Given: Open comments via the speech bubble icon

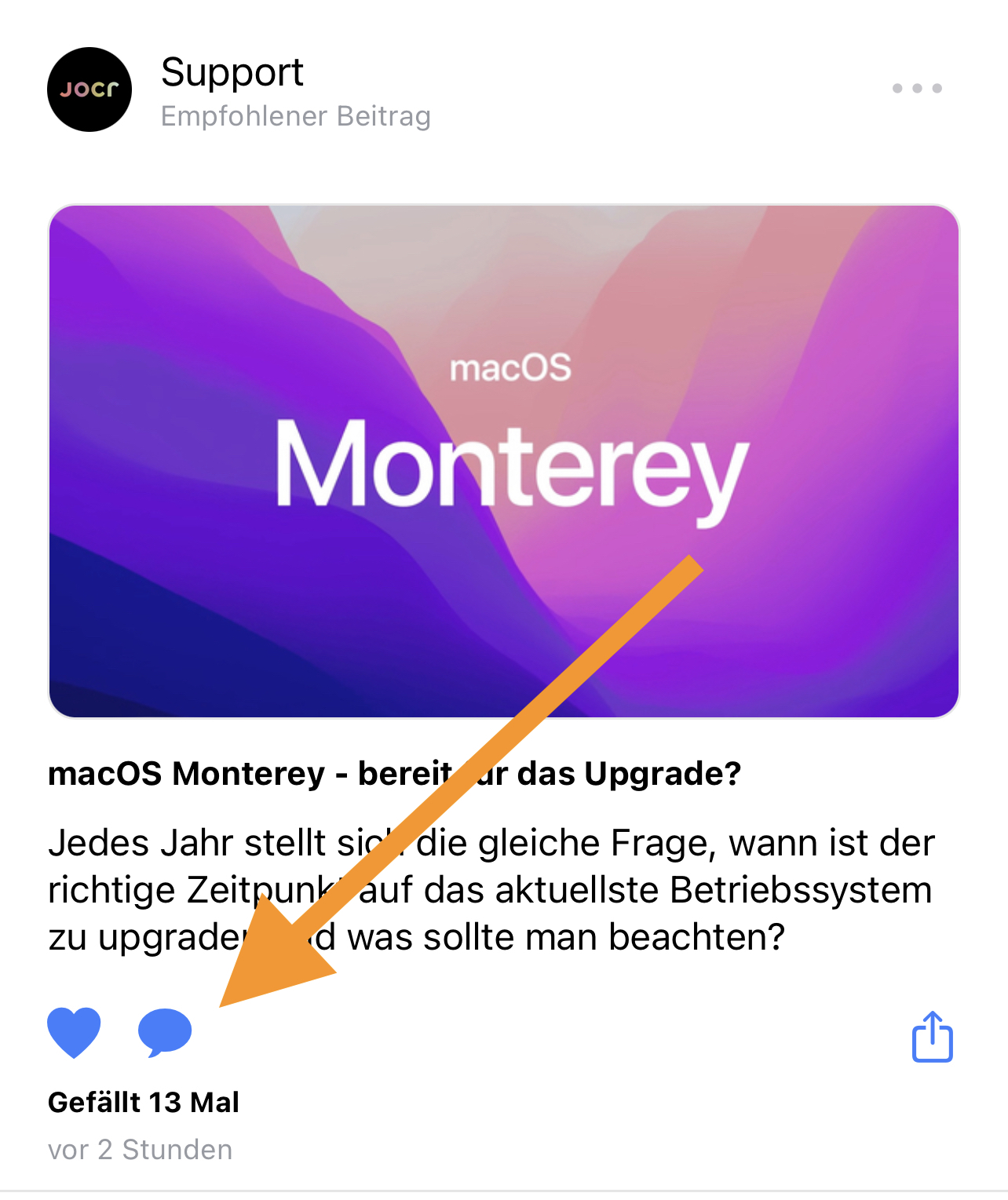Looking at the screenshot, I should click(x=165, y=1032).
